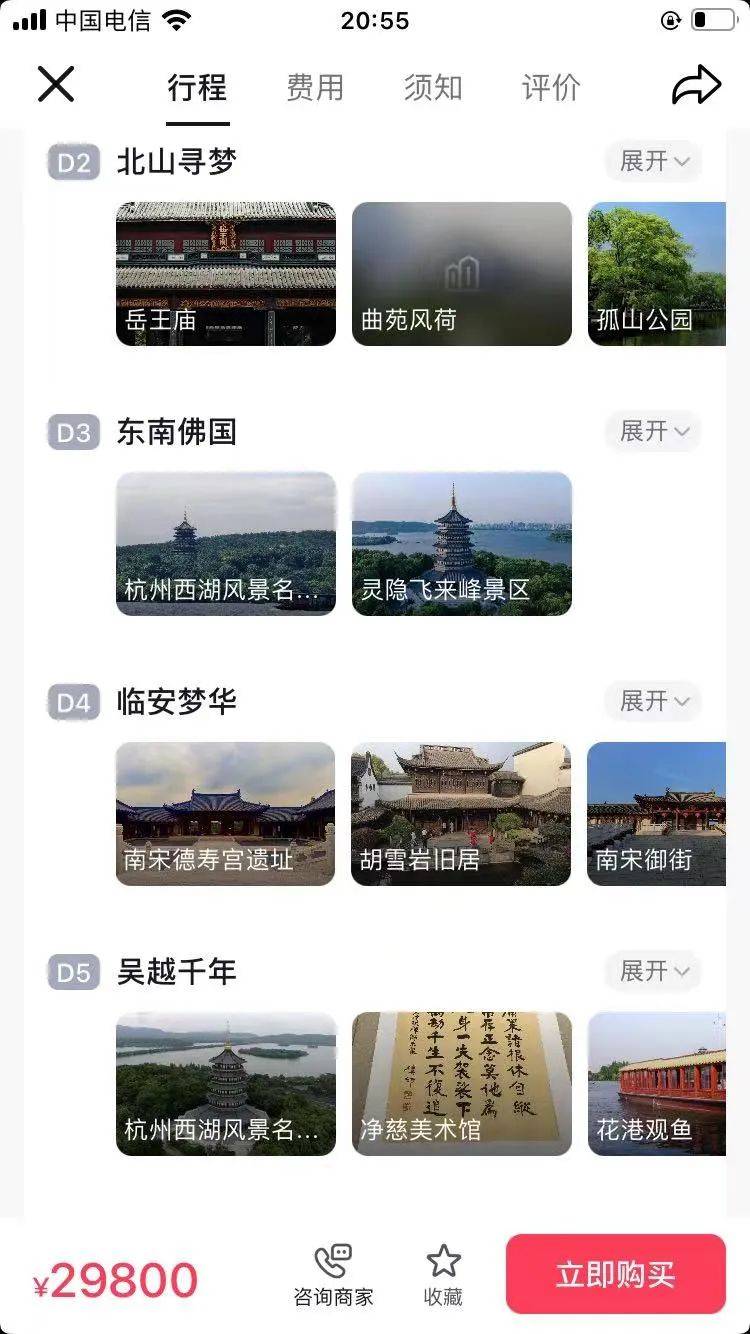Contact the merchant via 咨询商家
The height and width of the screenshot is (1334, 750).
coord(333,1275)
